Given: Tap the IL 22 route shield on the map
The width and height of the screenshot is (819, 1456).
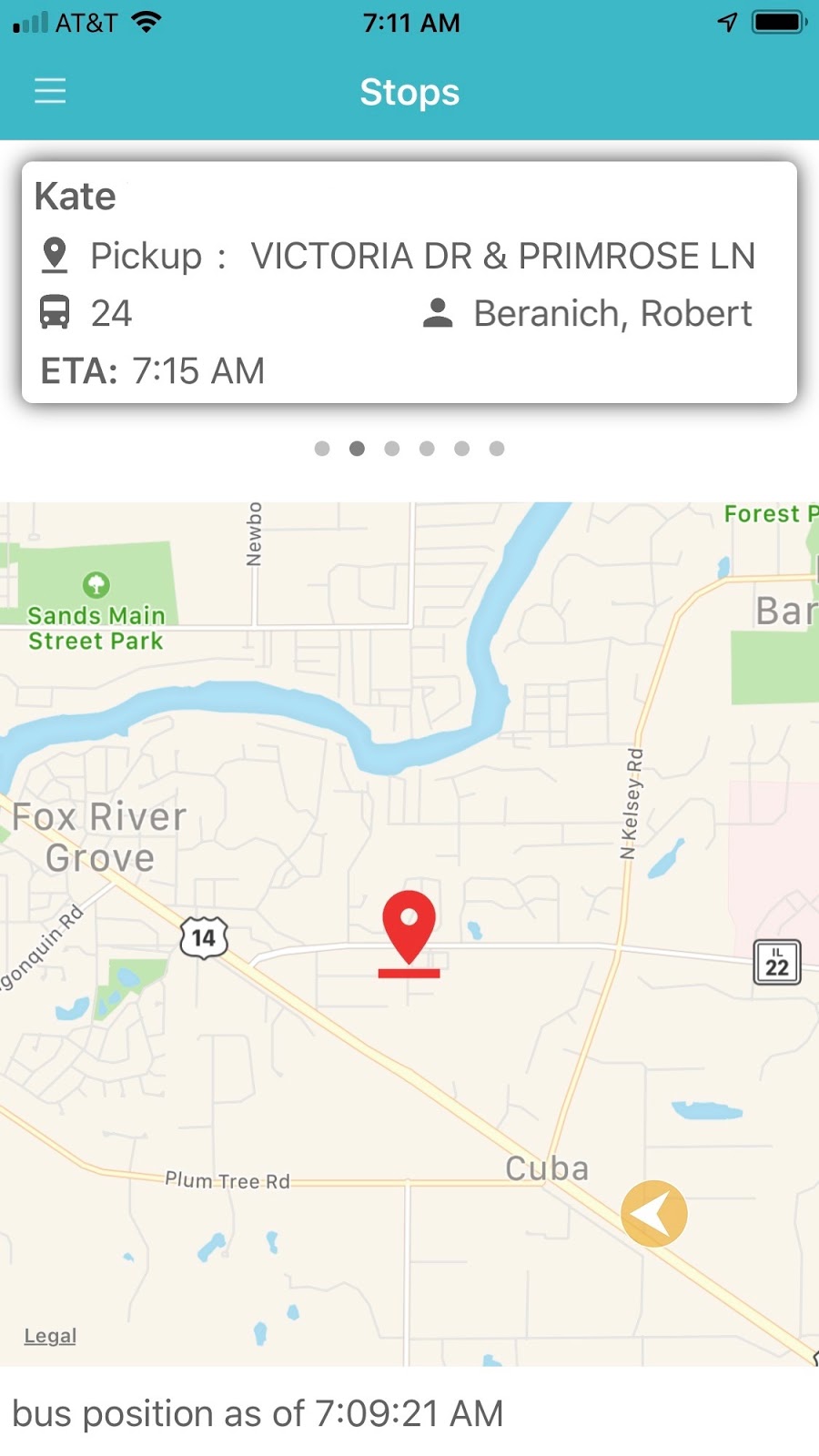Looking at the screenshot, I should (x=778, y=961).
